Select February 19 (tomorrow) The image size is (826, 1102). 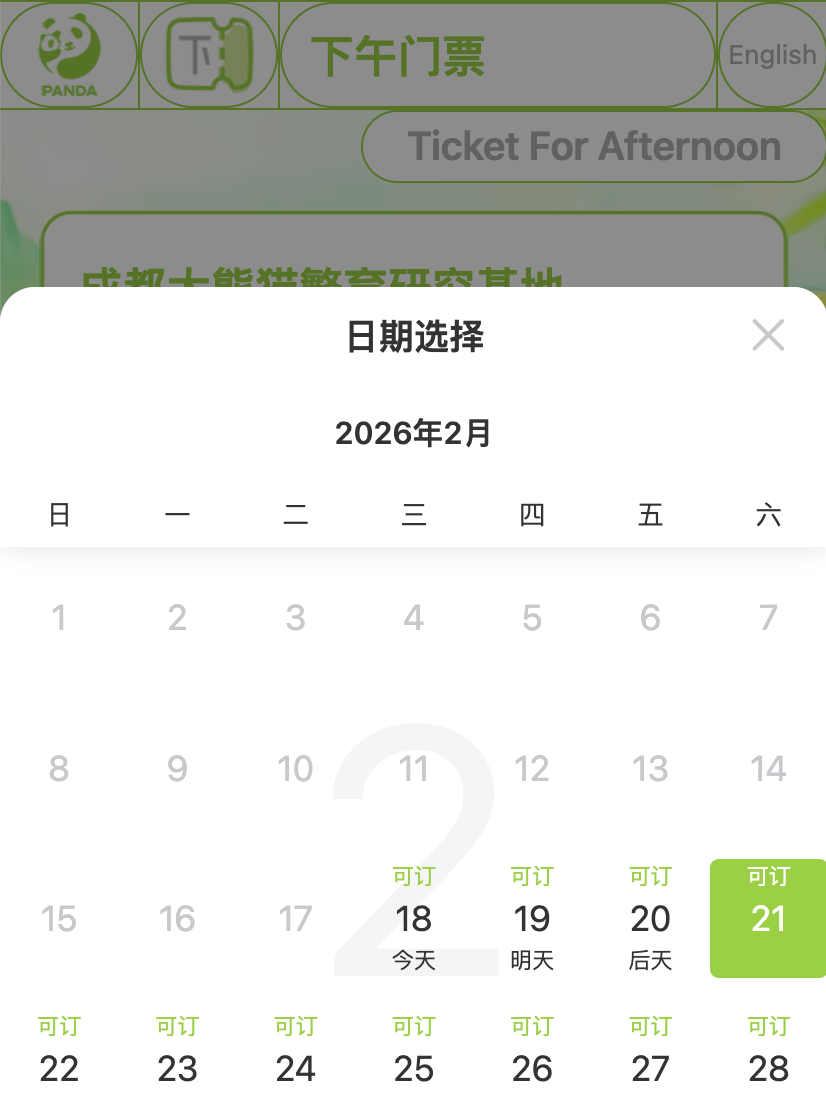(532, 919)
